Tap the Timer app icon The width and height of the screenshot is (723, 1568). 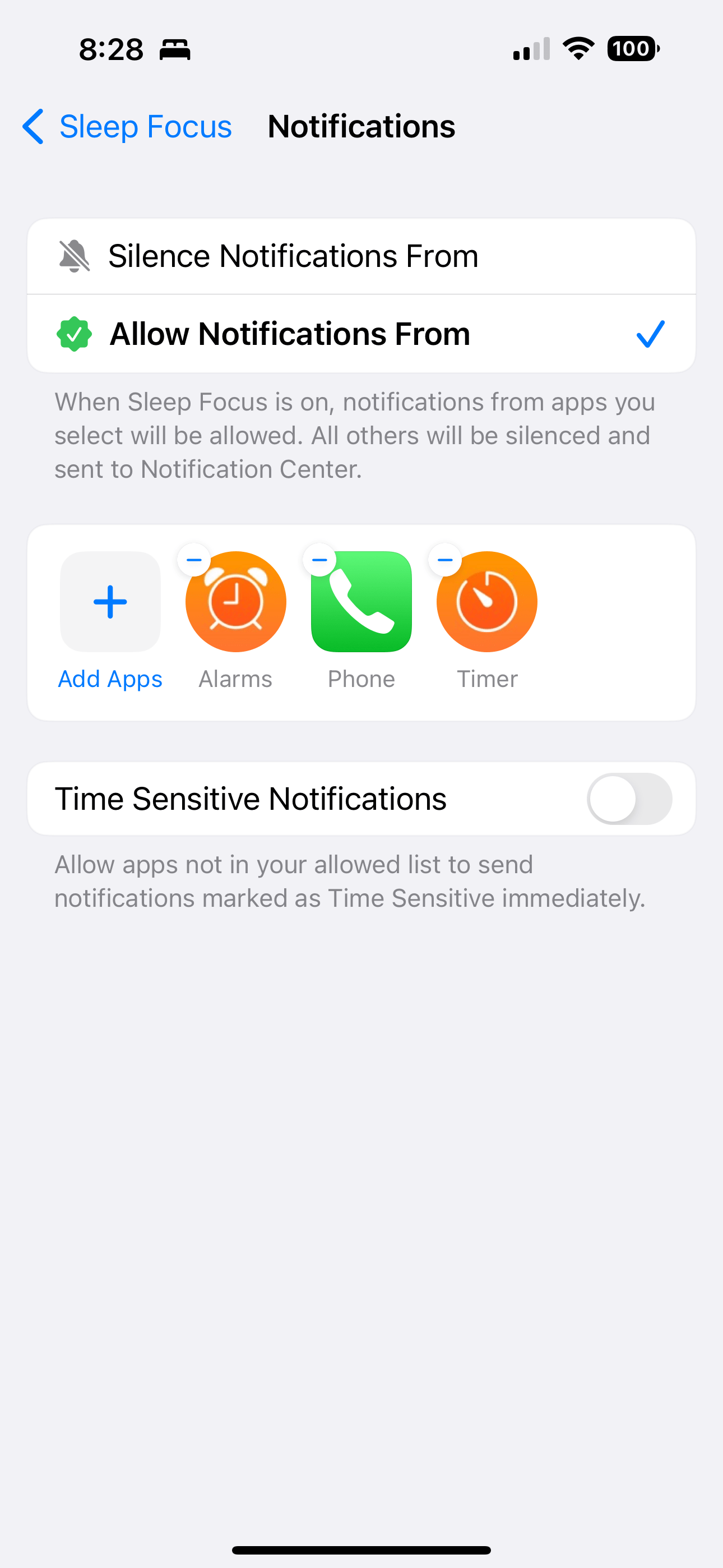[x=486, y=601]
